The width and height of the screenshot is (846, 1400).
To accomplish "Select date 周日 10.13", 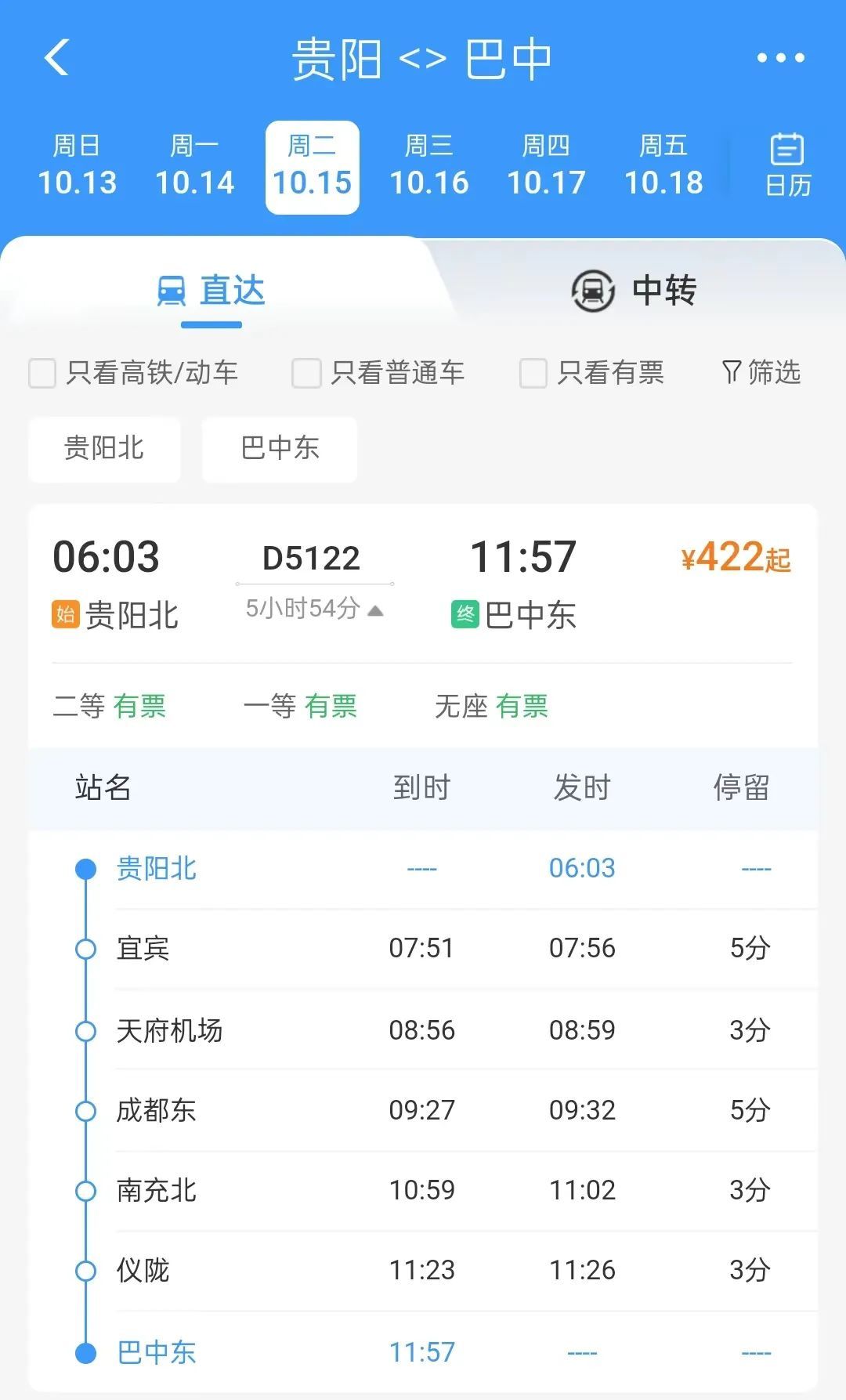I will (77, 166).
